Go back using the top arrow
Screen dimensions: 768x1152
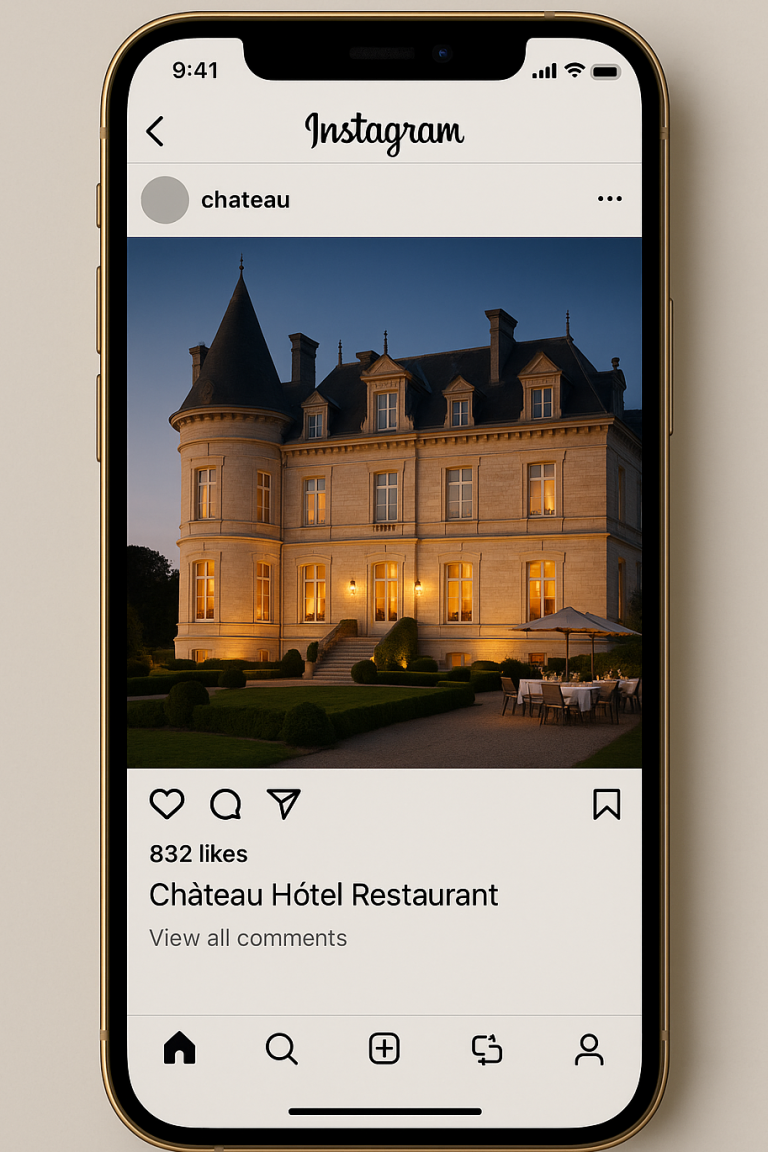point(155,131)
